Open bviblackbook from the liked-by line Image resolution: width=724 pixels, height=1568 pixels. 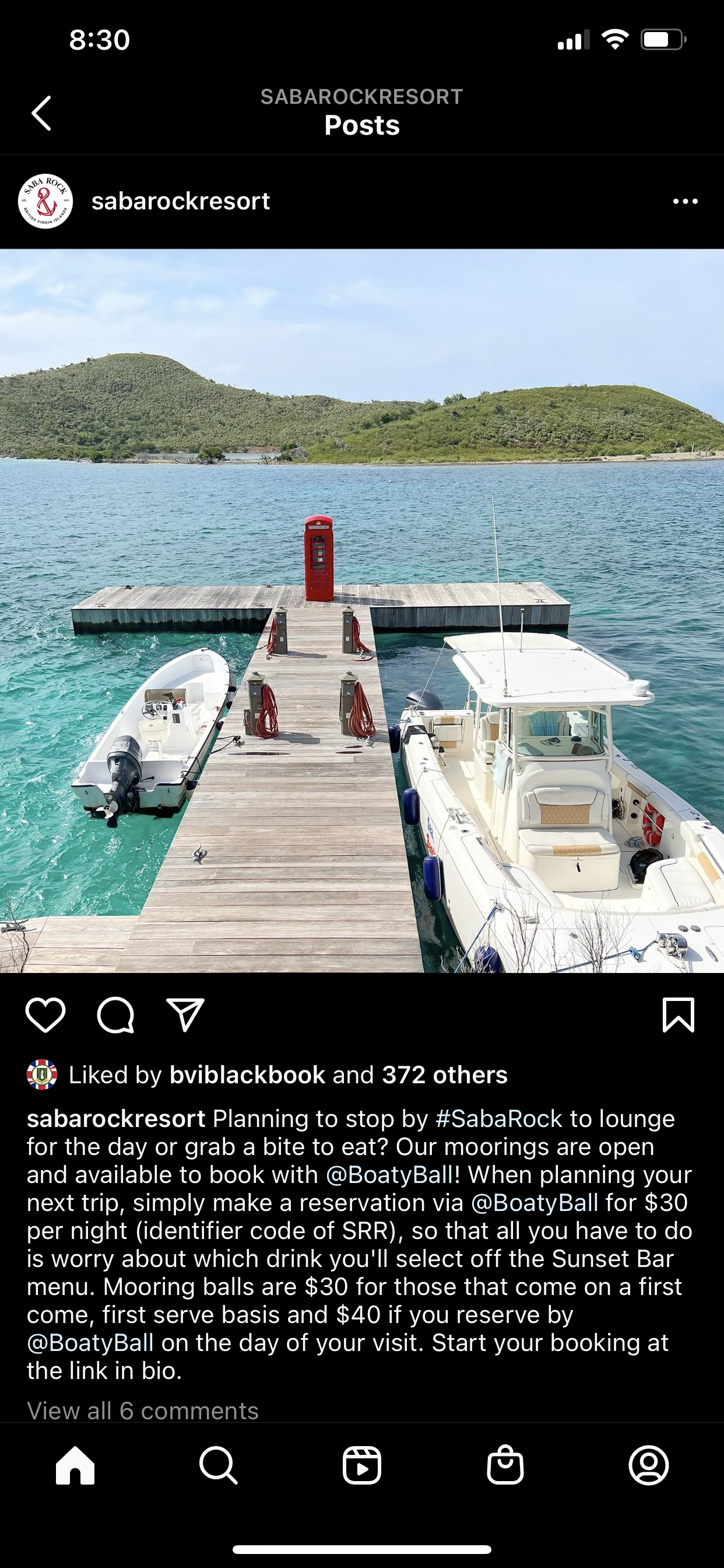click(x=247, y=1075)
